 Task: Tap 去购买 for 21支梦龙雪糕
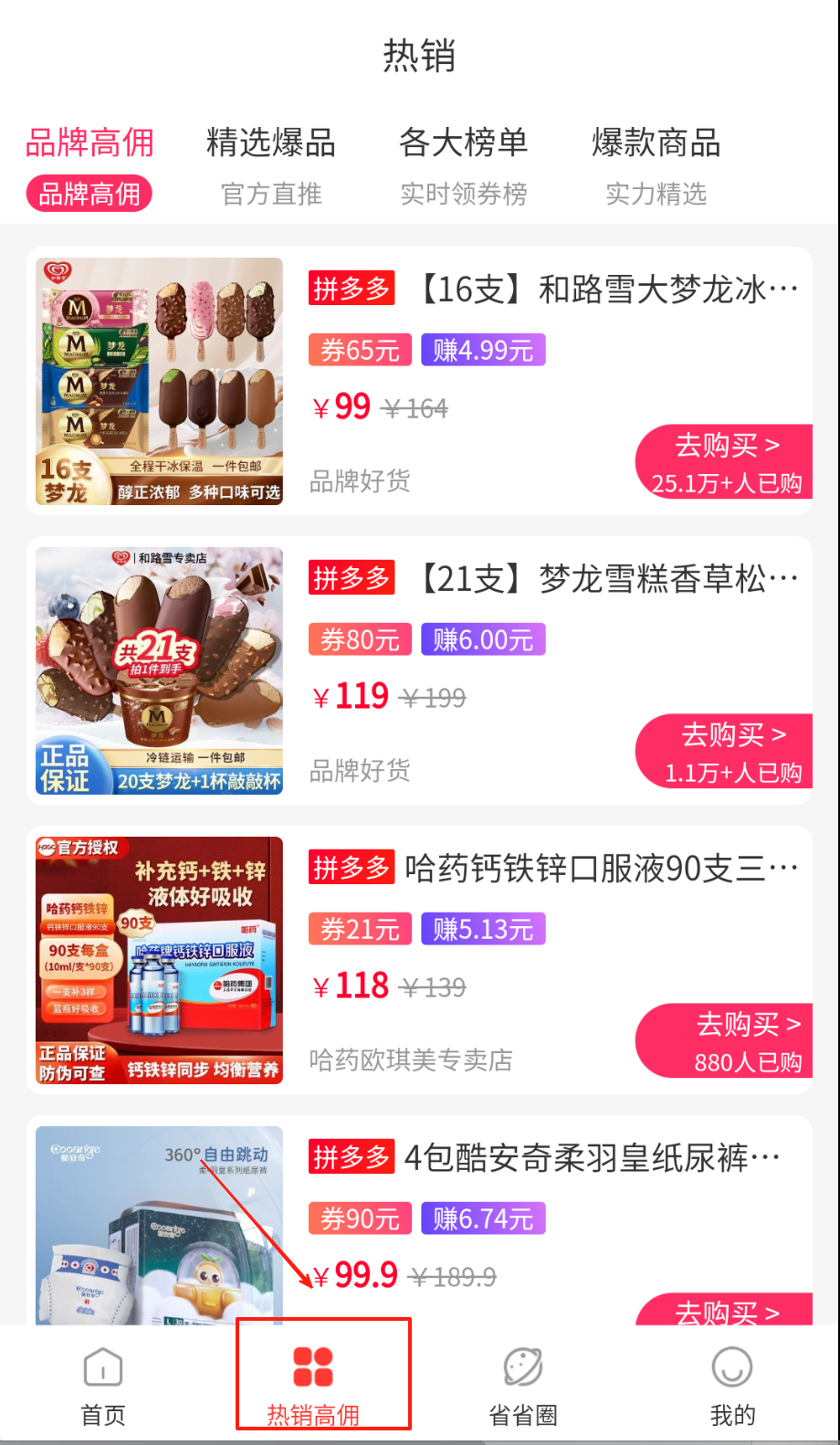tap(725, 752)
